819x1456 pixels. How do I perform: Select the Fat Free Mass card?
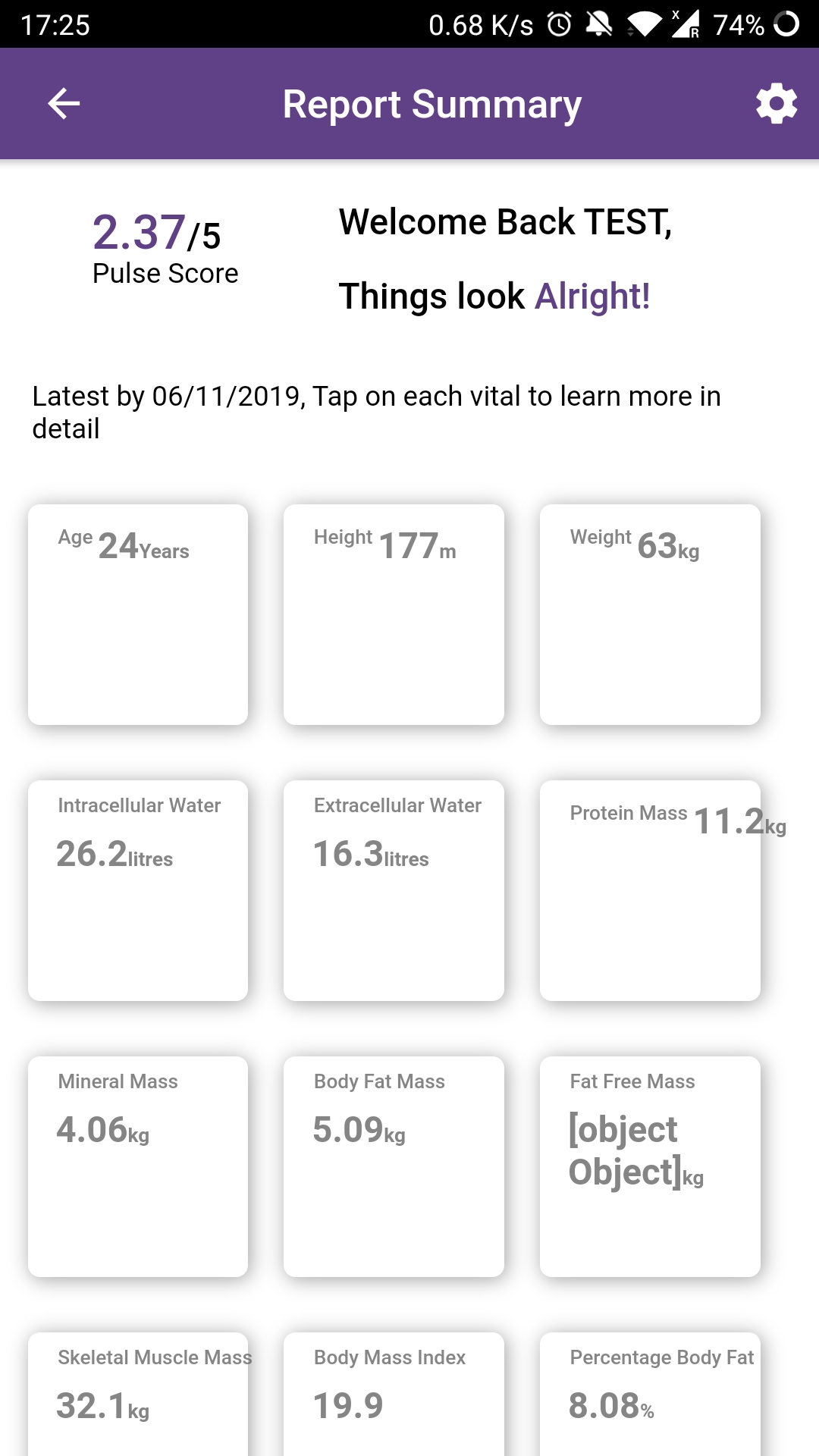[650, 1166]
